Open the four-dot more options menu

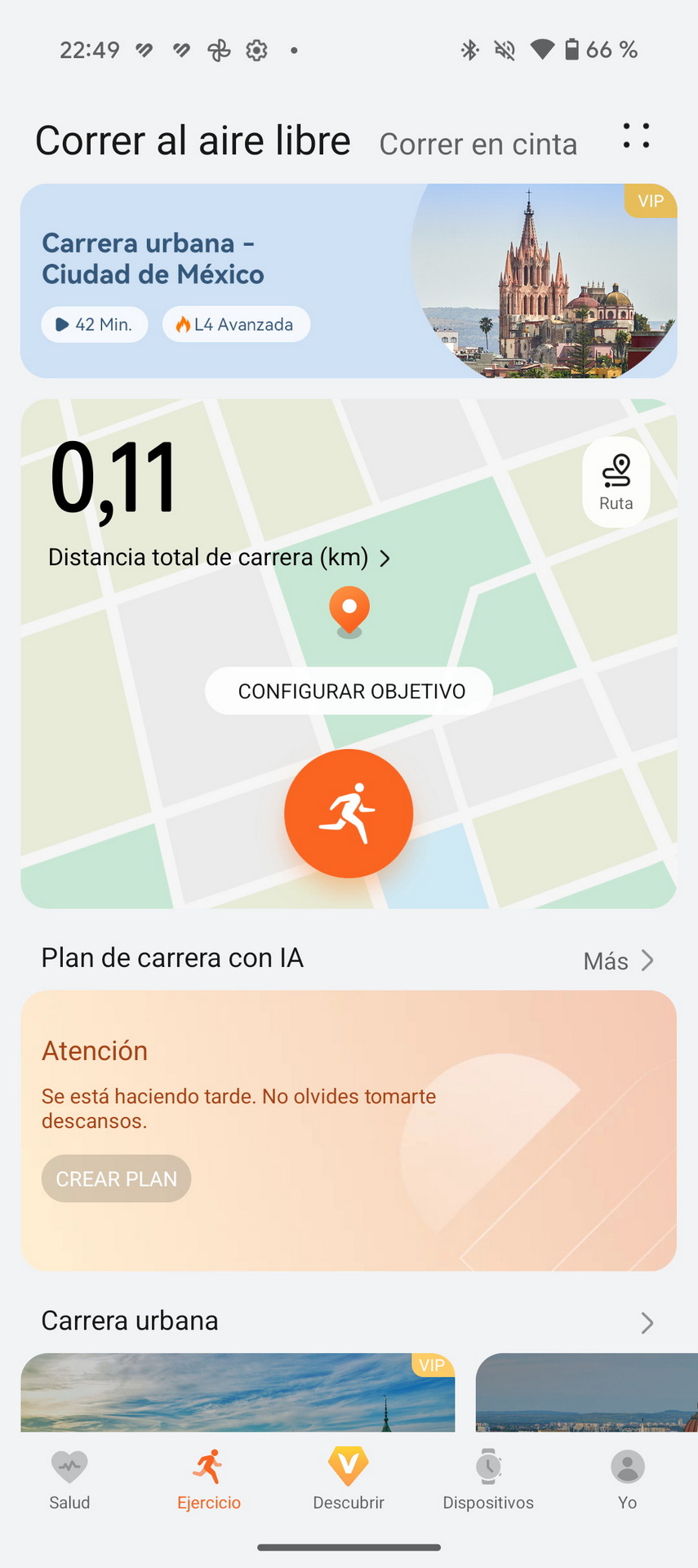[x=636, y=136]
